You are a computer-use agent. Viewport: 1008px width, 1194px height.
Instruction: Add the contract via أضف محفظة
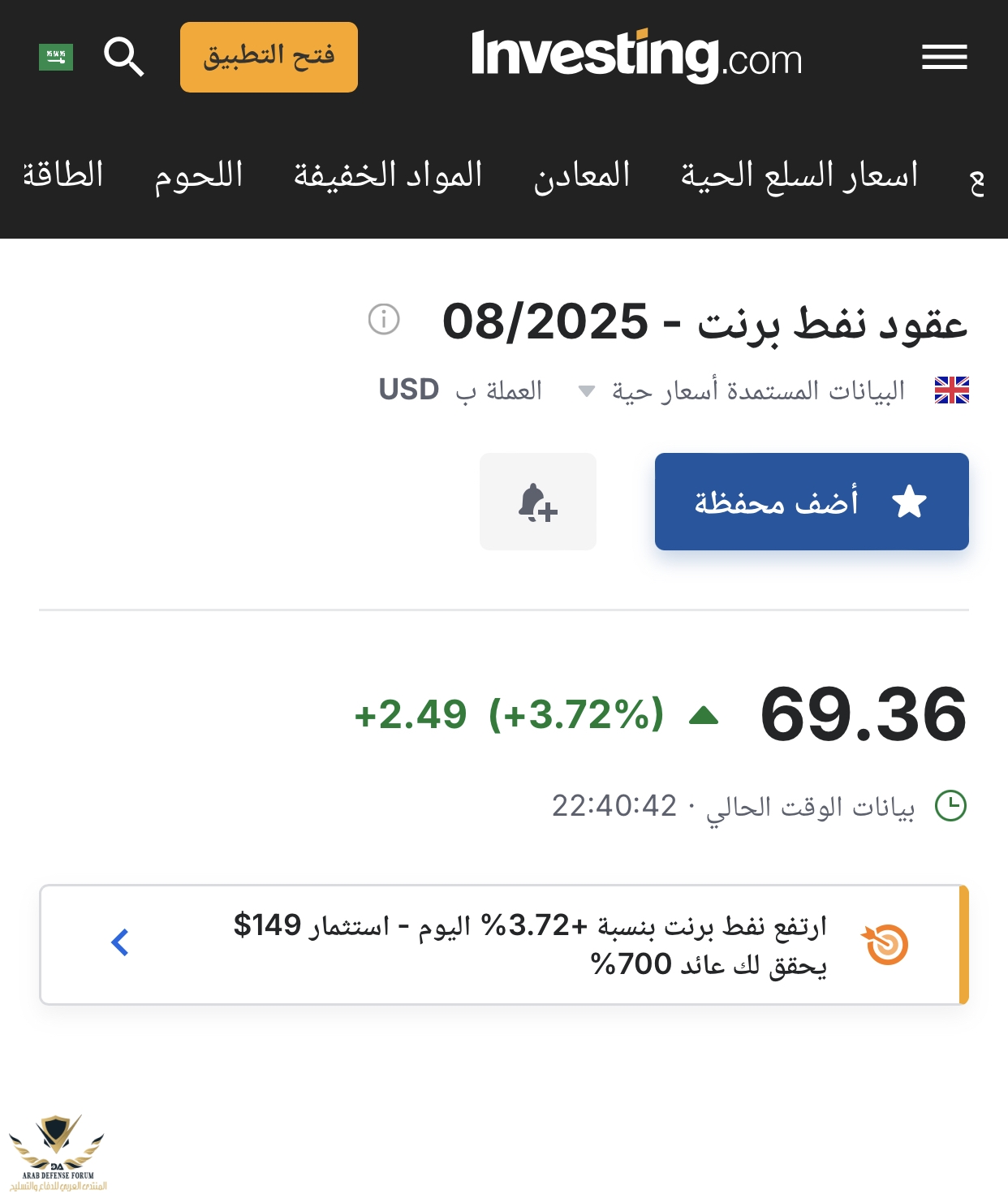click(x=812, y=502)
